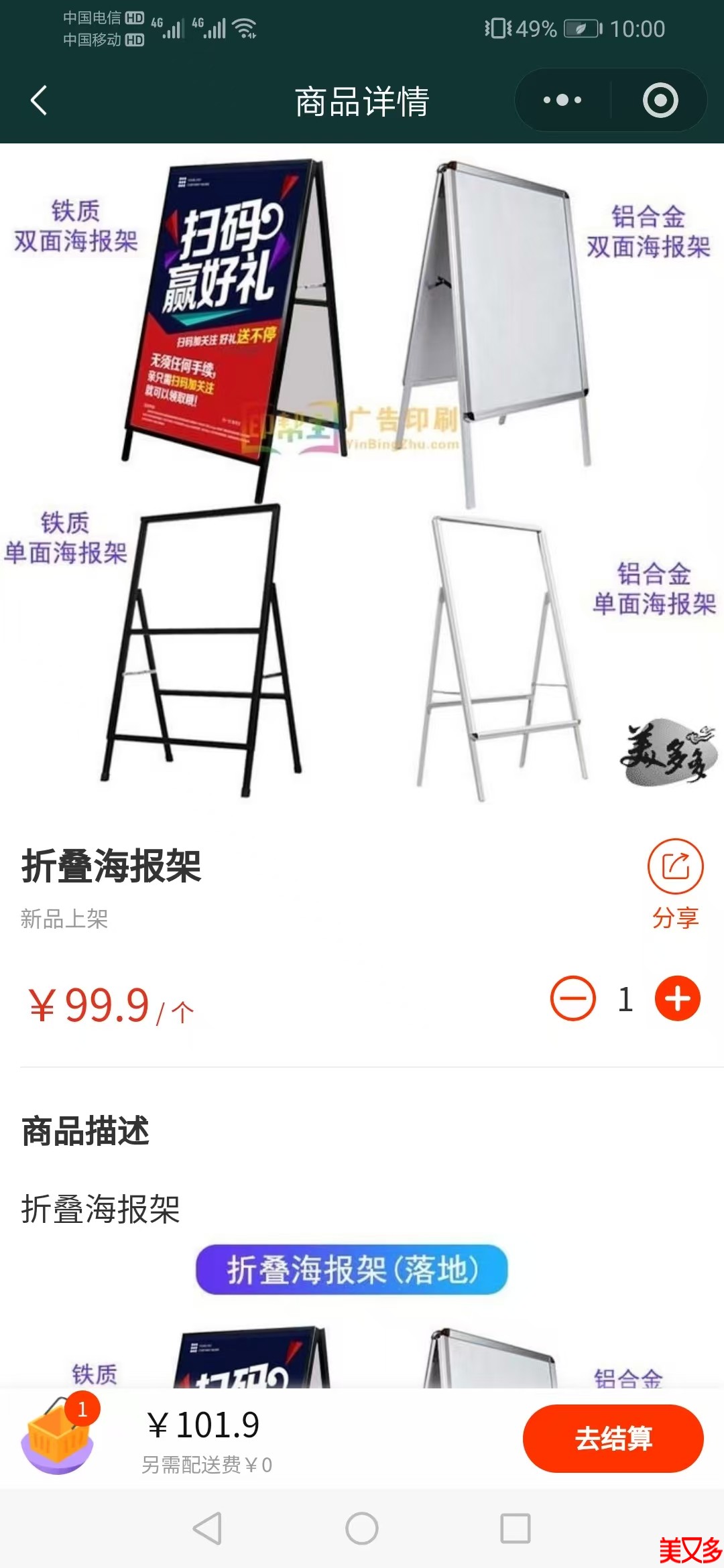Screen dimensions: 724x1568
Task: Tap 去结算 to check out
Action: point(613,1438)
